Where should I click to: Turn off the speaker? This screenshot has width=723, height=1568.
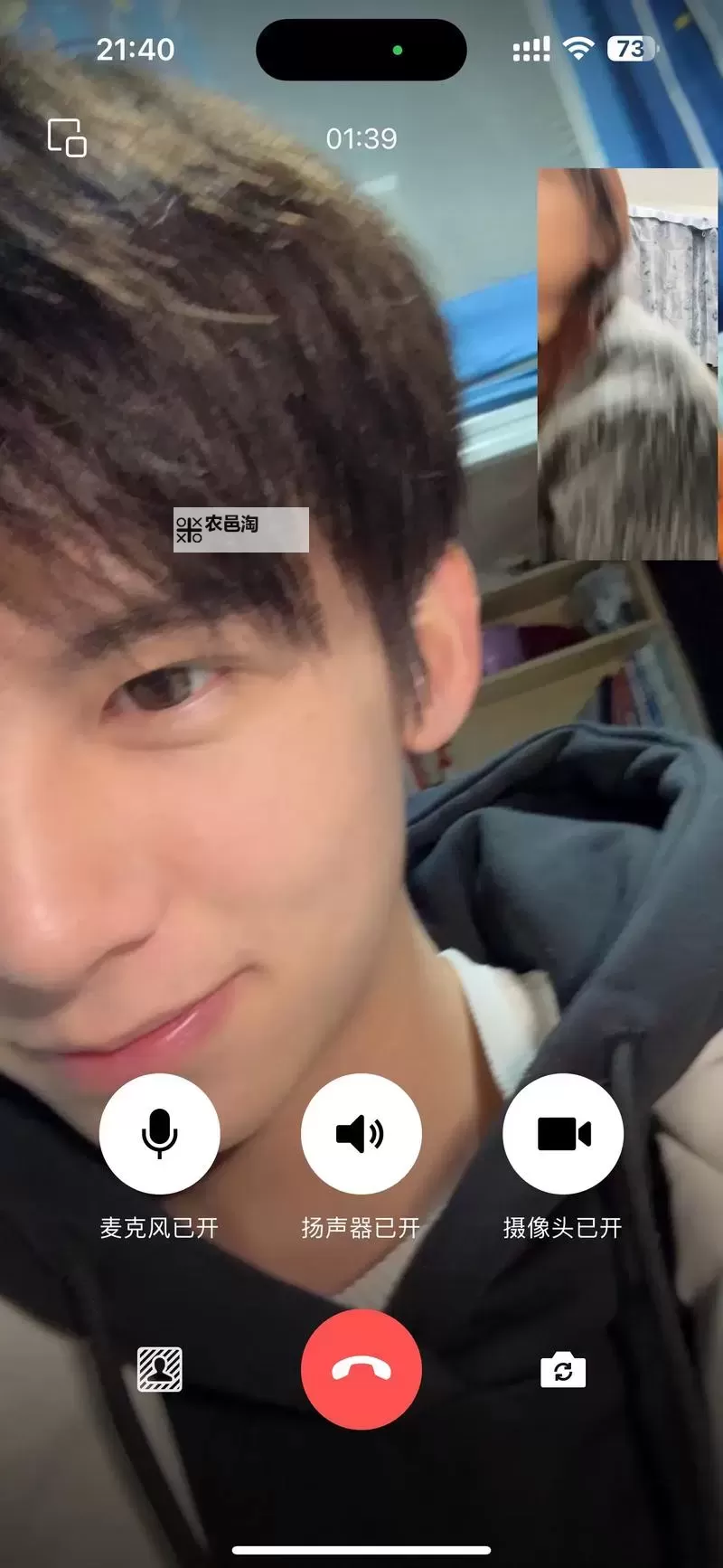[361, 1133]
